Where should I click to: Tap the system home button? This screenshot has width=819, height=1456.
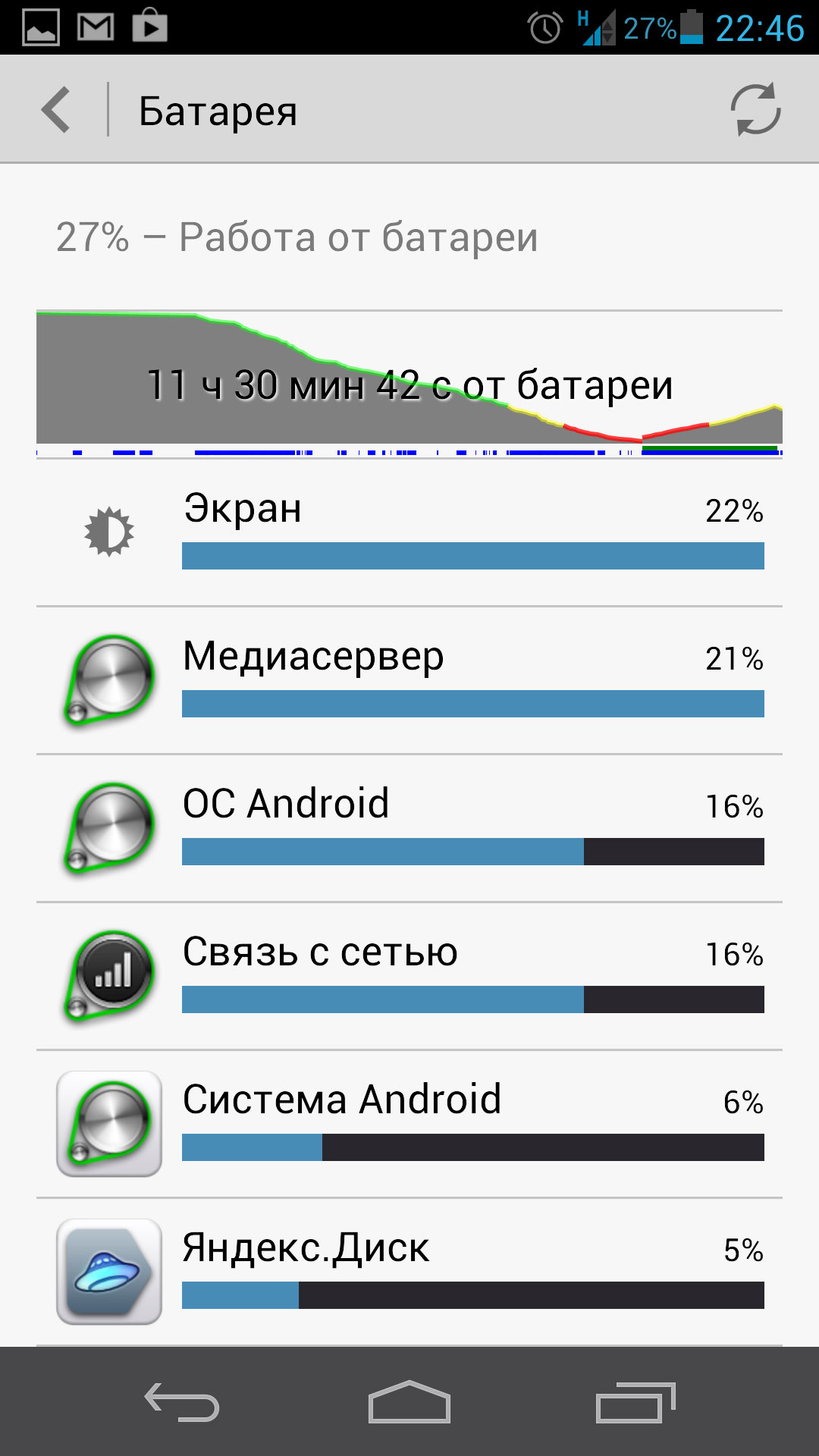(x=409, y=1401)
